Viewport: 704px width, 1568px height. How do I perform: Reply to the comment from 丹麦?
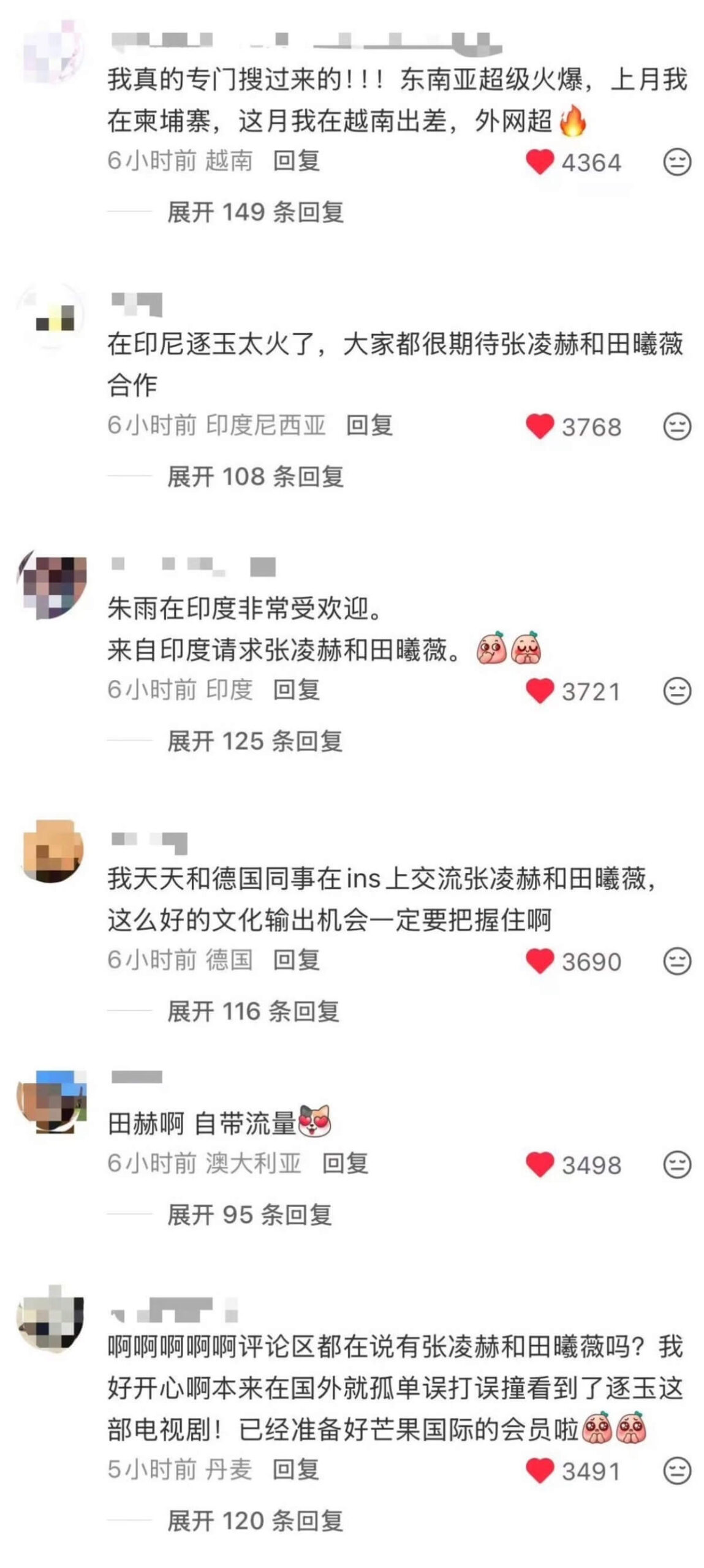pos(295,1469)
